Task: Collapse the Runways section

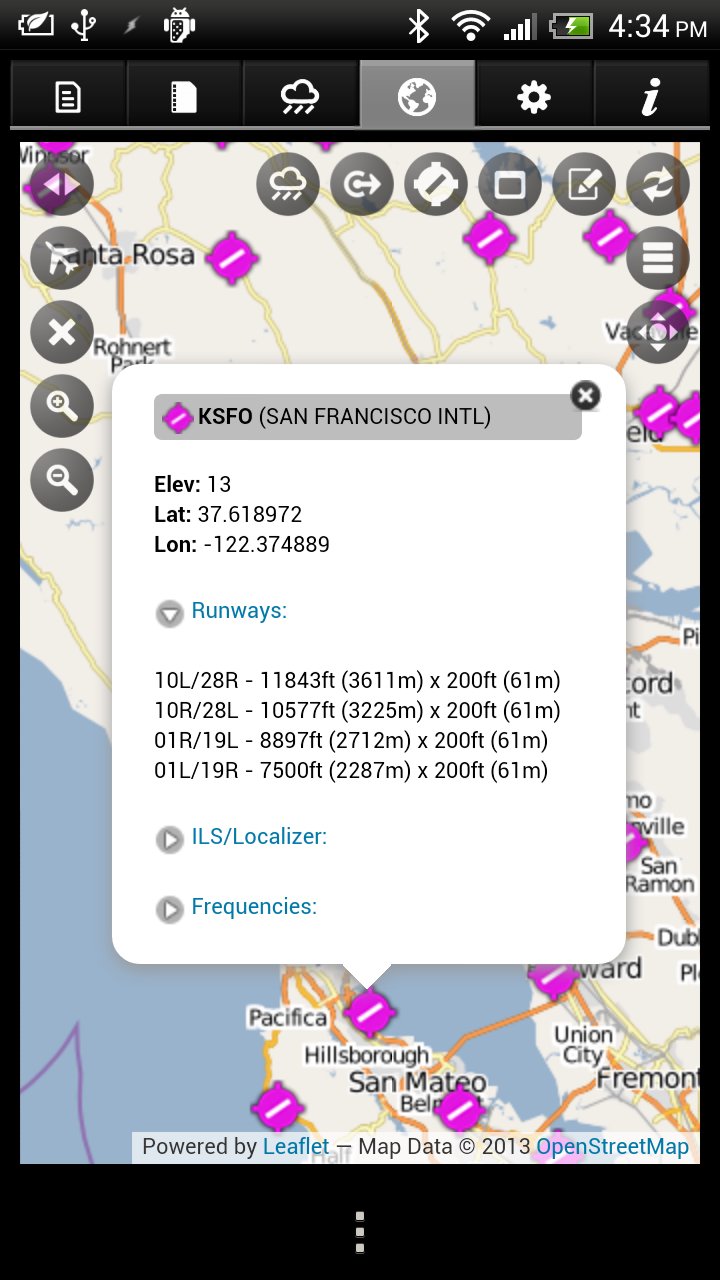Action: (170, 612)
